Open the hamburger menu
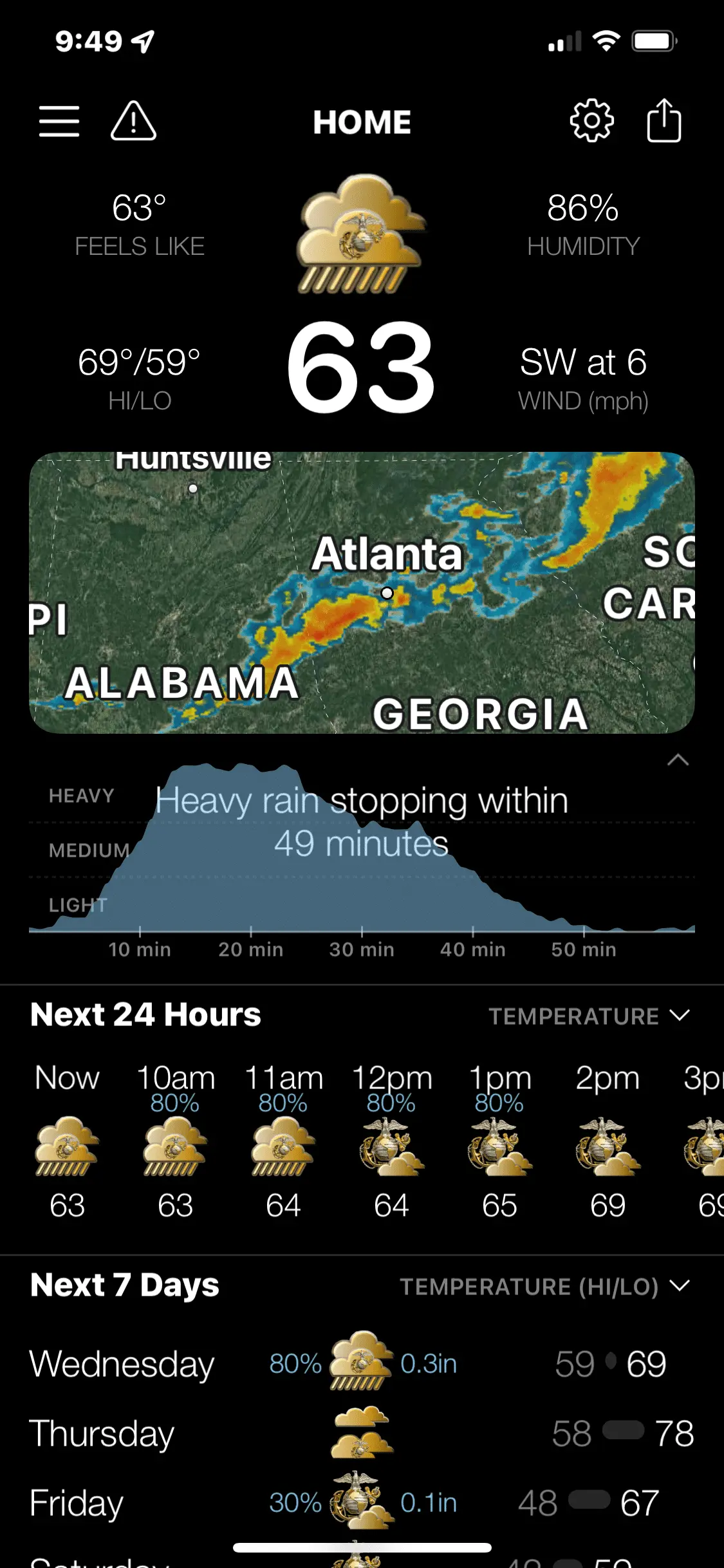The image size is (724, 1568). [x=59, y=122]
